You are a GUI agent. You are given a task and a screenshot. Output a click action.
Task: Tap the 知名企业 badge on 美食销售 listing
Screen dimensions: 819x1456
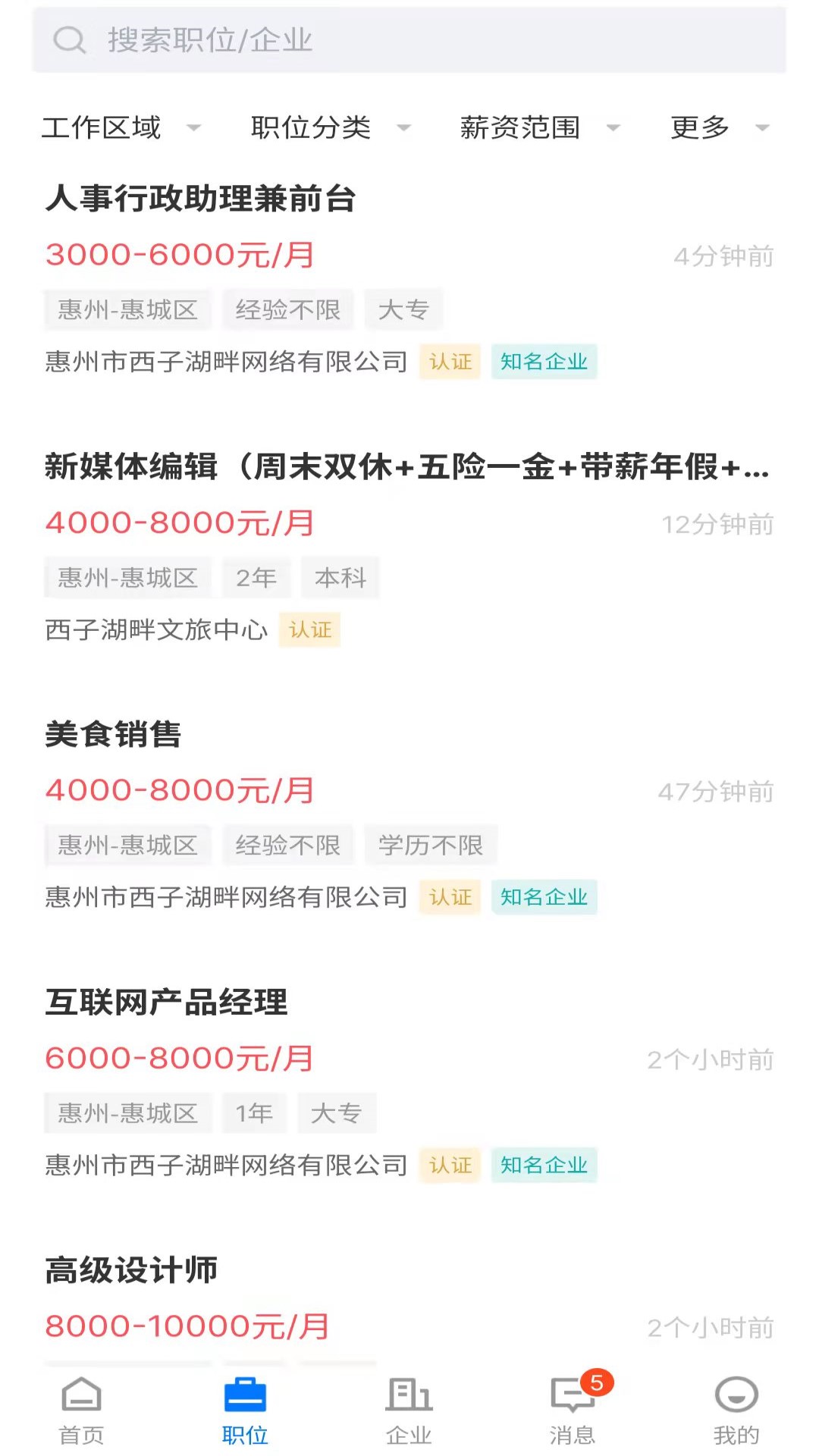(x=544, y=897)
